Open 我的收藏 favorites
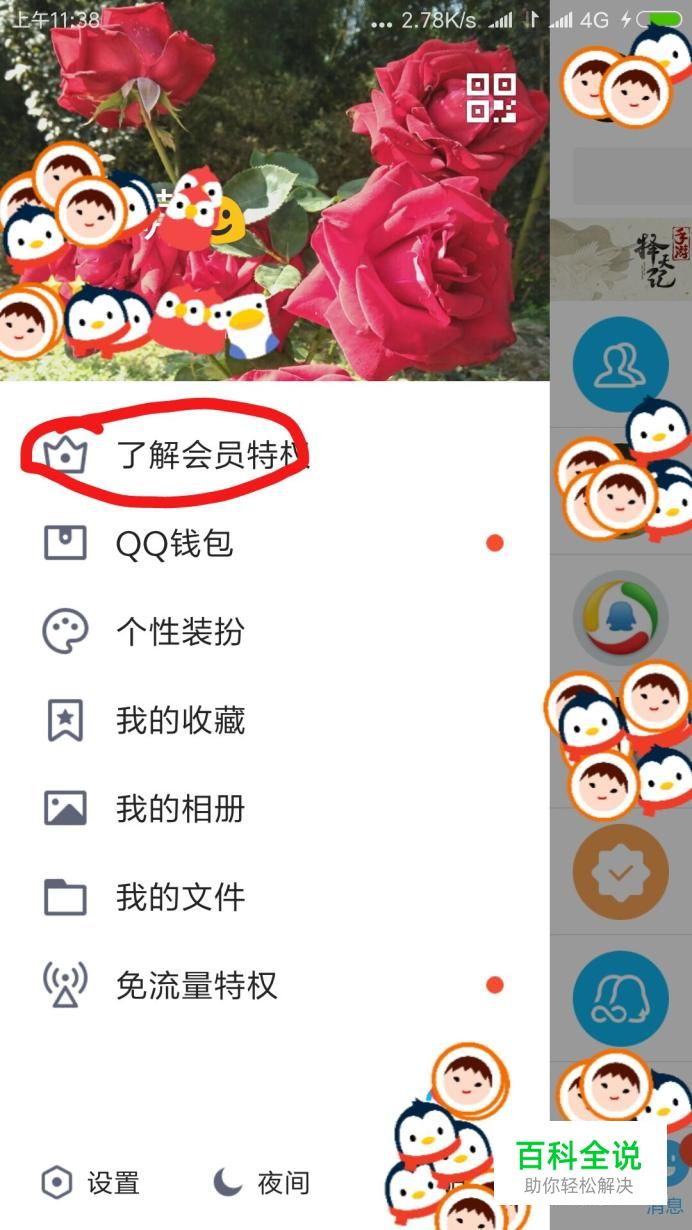692x1230 pixels. pos(275,720)
